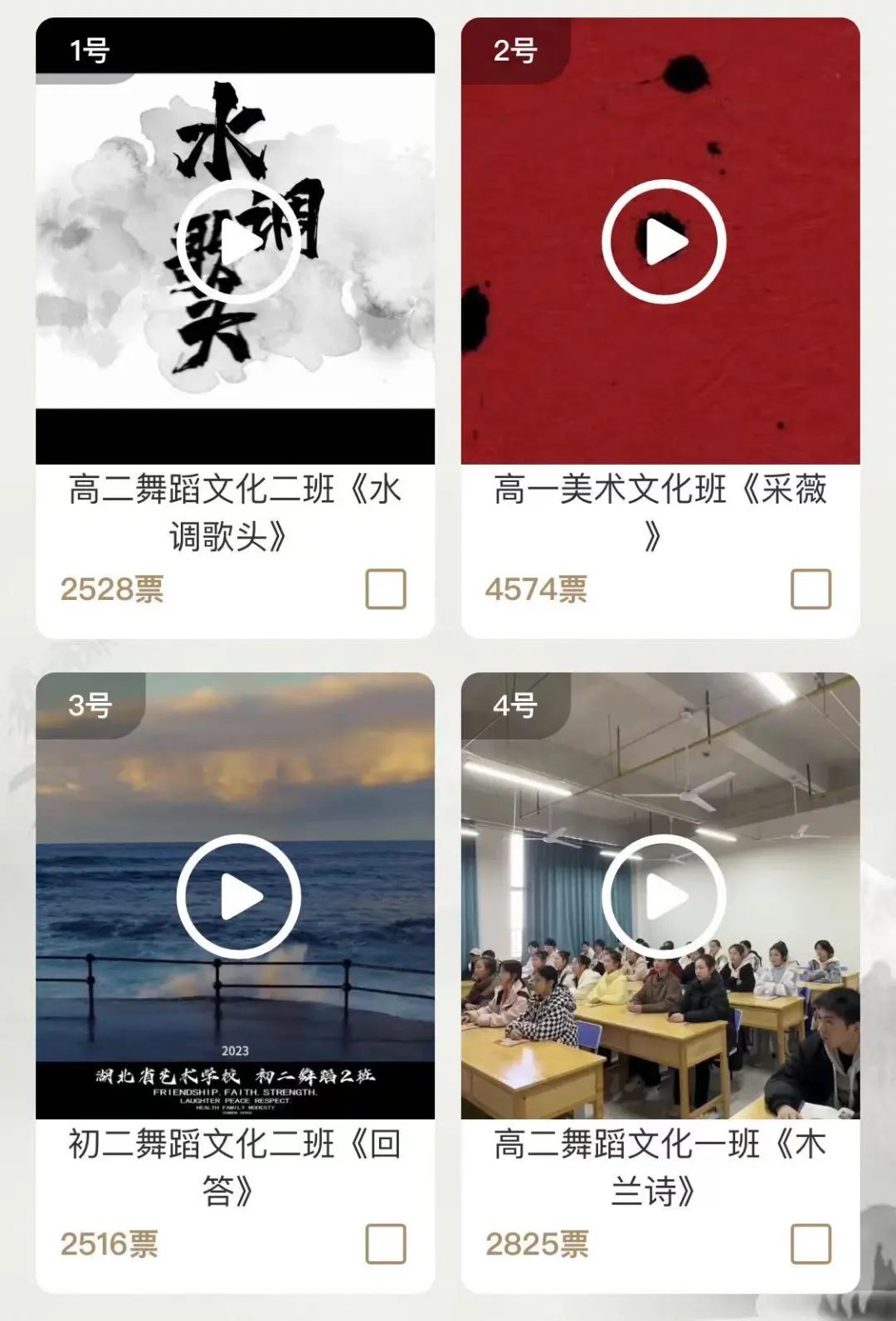Tick the vote checkbox for 《水调歌头》
The image size is (896, 1321).
pyautogui.click(x=386, y=589)
